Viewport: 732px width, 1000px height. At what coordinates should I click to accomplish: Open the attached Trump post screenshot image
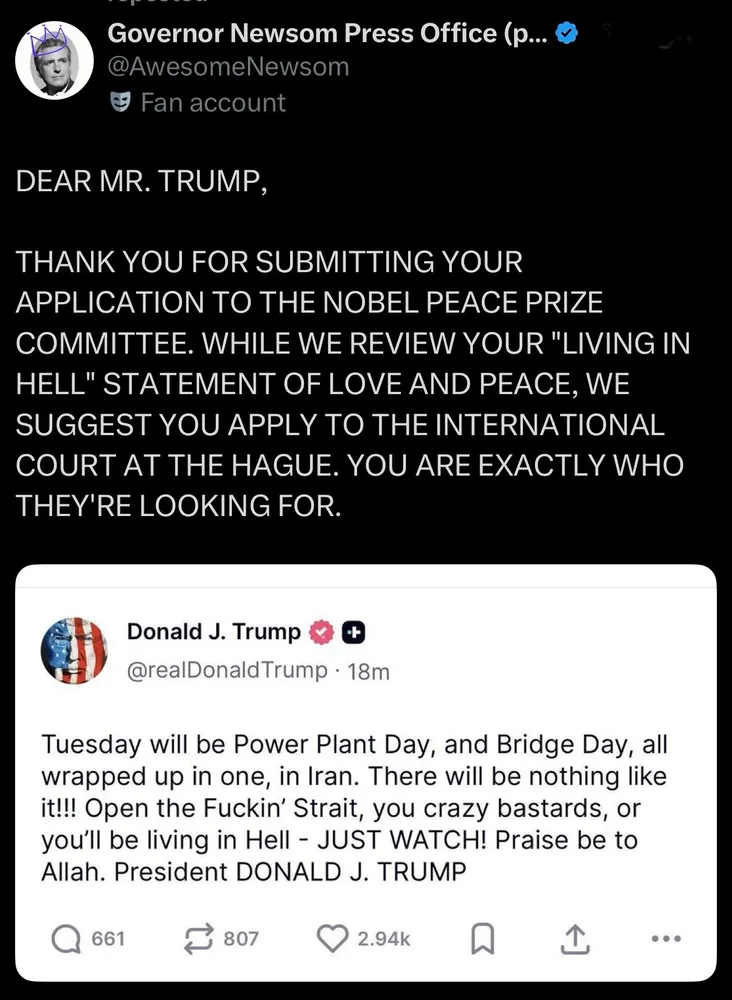(x=366, y=772)
